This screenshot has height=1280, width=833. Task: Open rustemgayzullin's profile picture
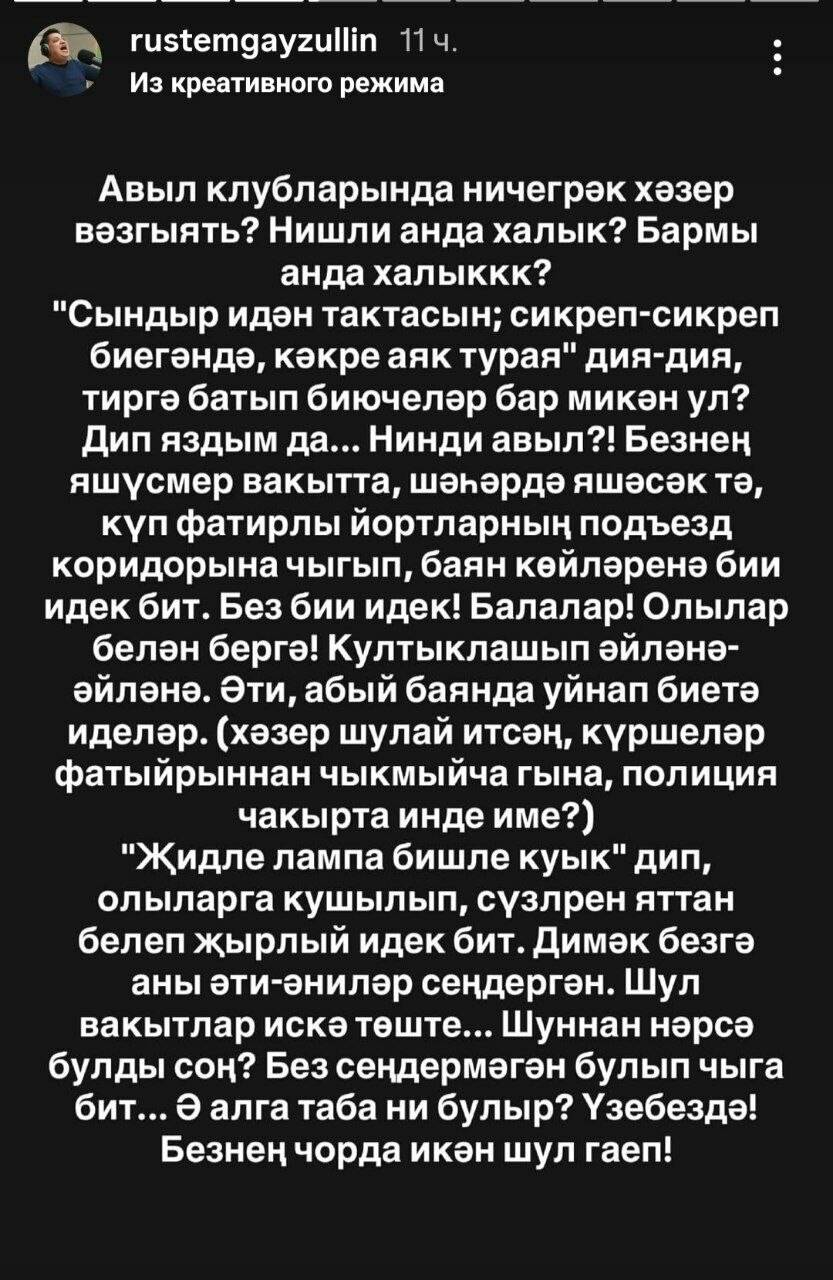point(65,60)
